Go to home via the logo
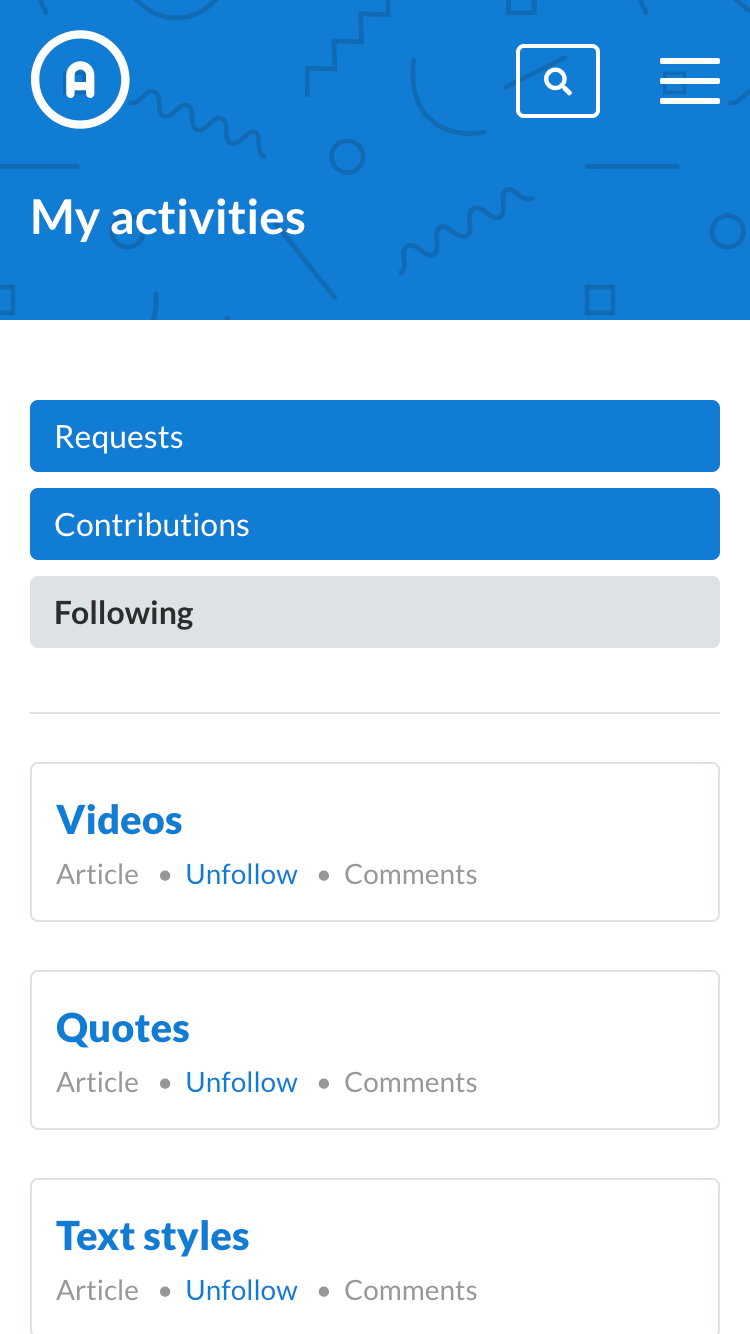Screen dimensions: 750x1334 [x=80, y=80]
